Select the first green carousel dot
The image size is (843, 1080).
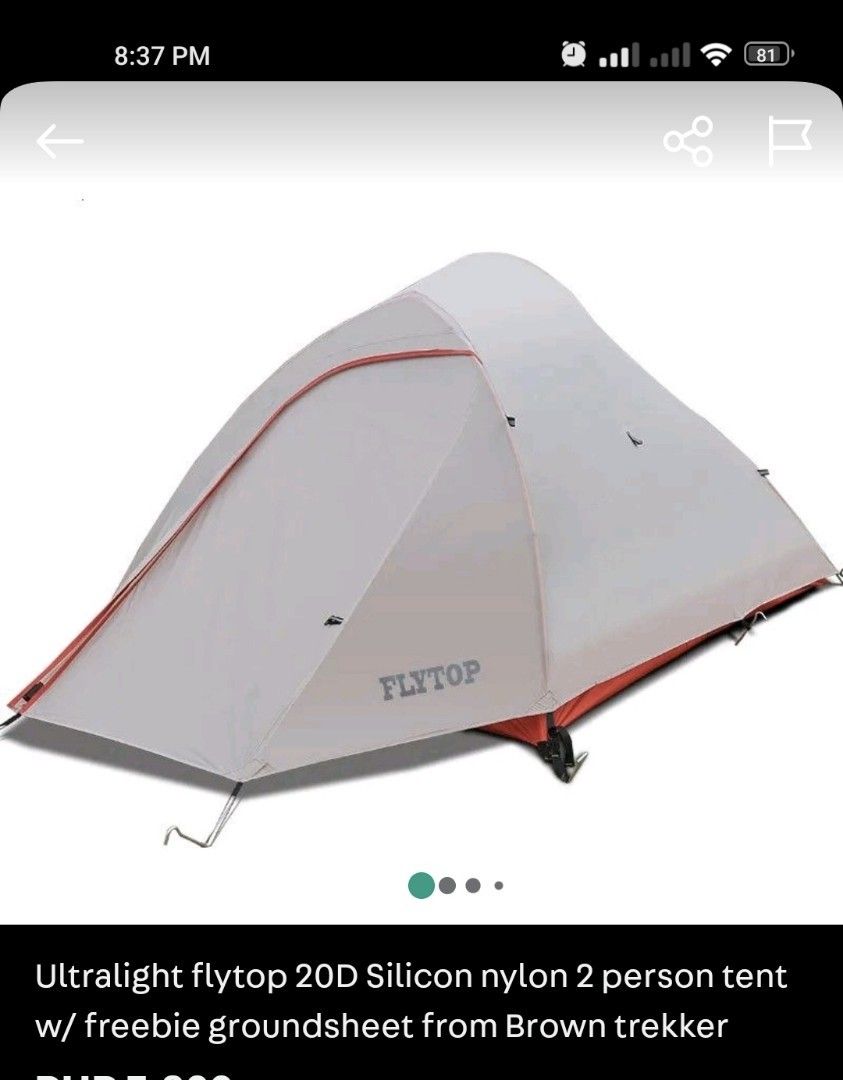coord(421,885)
